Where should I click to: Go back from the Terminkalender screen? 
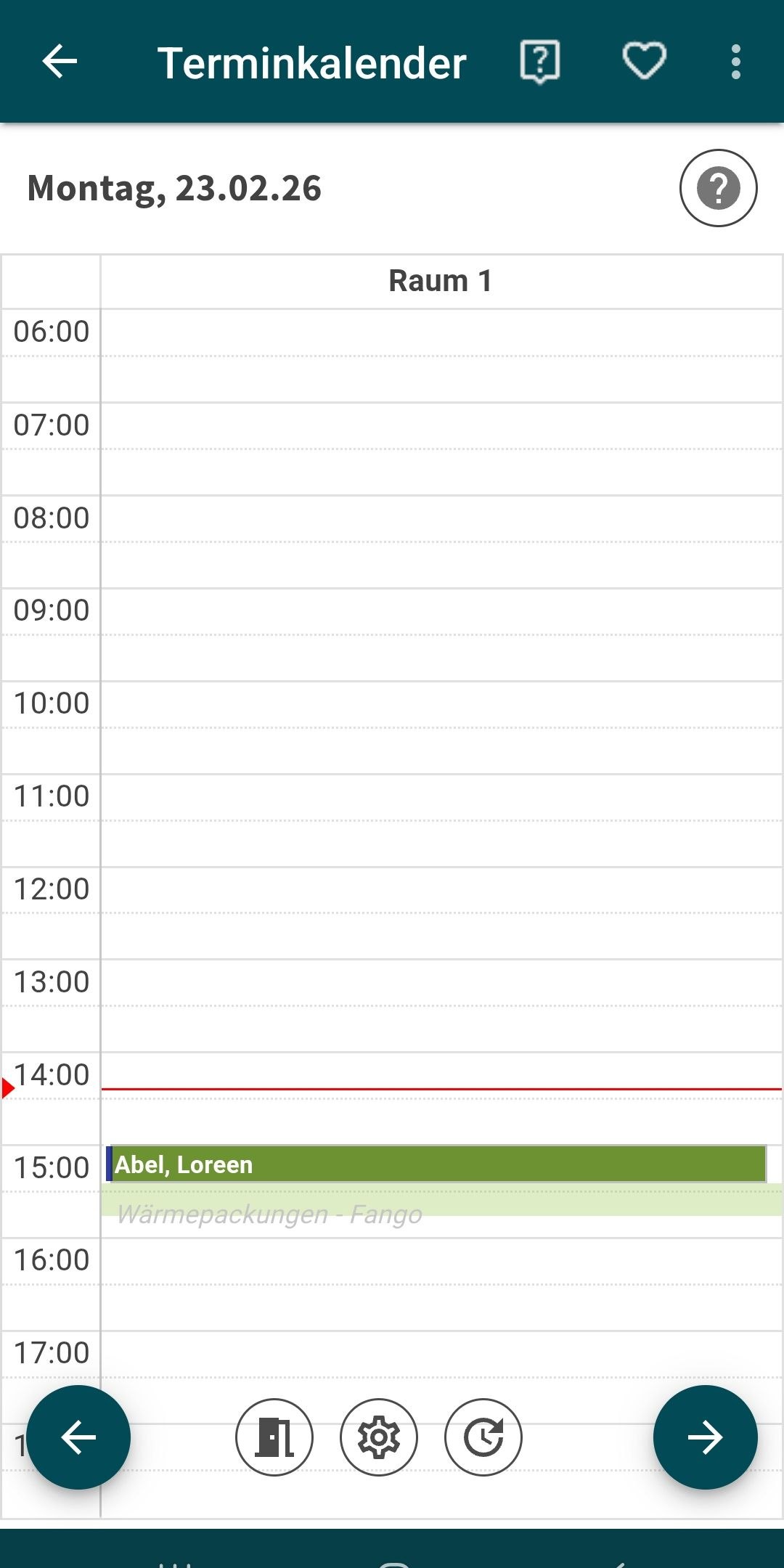[x=60, y=62]
